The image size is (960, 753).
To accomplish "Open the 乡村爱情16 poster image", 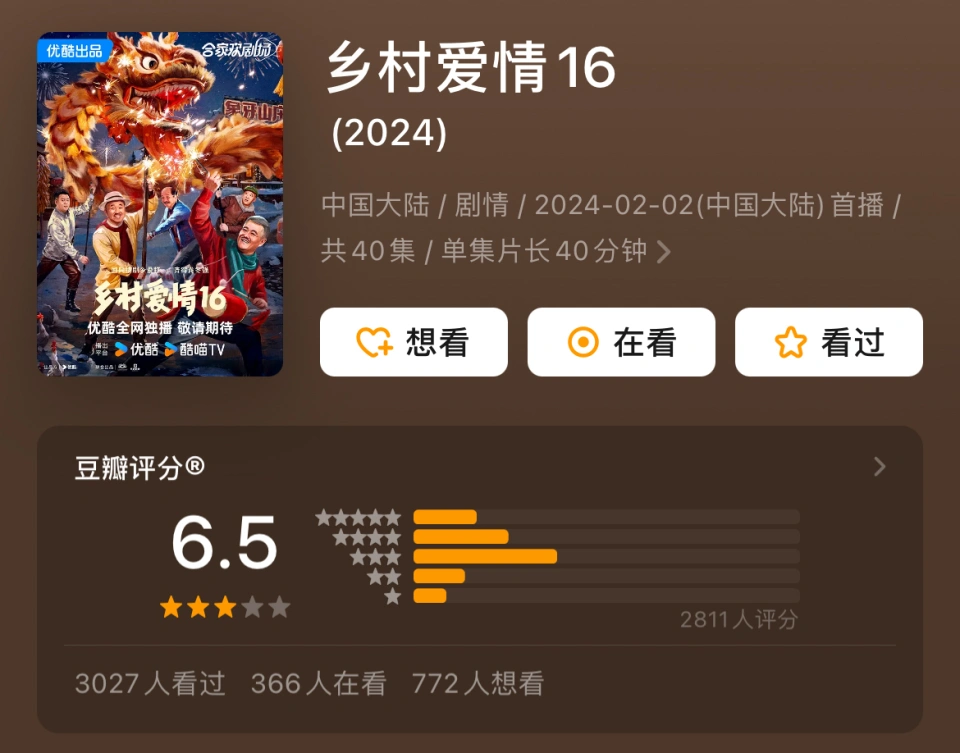I will [160, 205].
